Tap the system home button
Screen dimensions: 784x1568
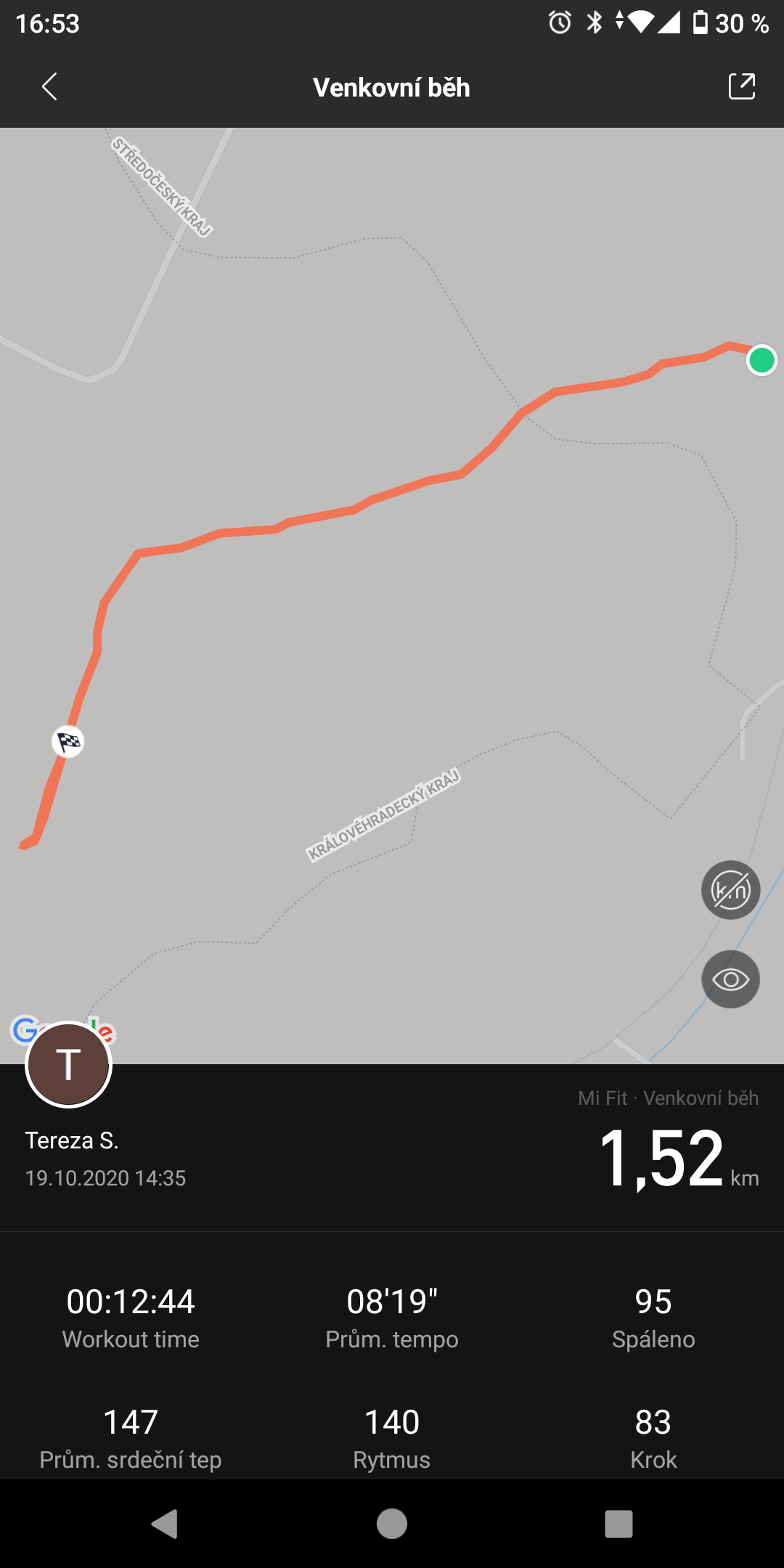click(x=392, y=1524)
